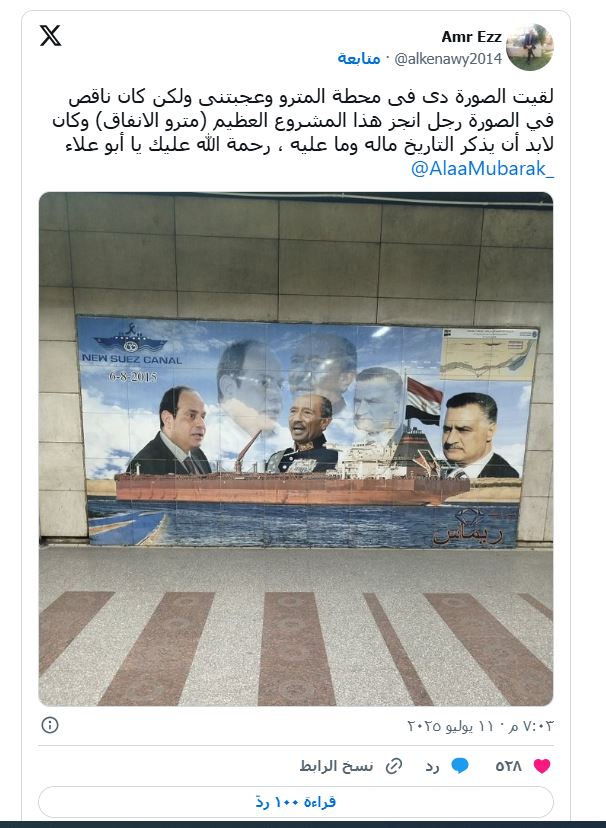Copy the tweet link via نسخ الرابط

pyautogui.click(x=337, y=766)
